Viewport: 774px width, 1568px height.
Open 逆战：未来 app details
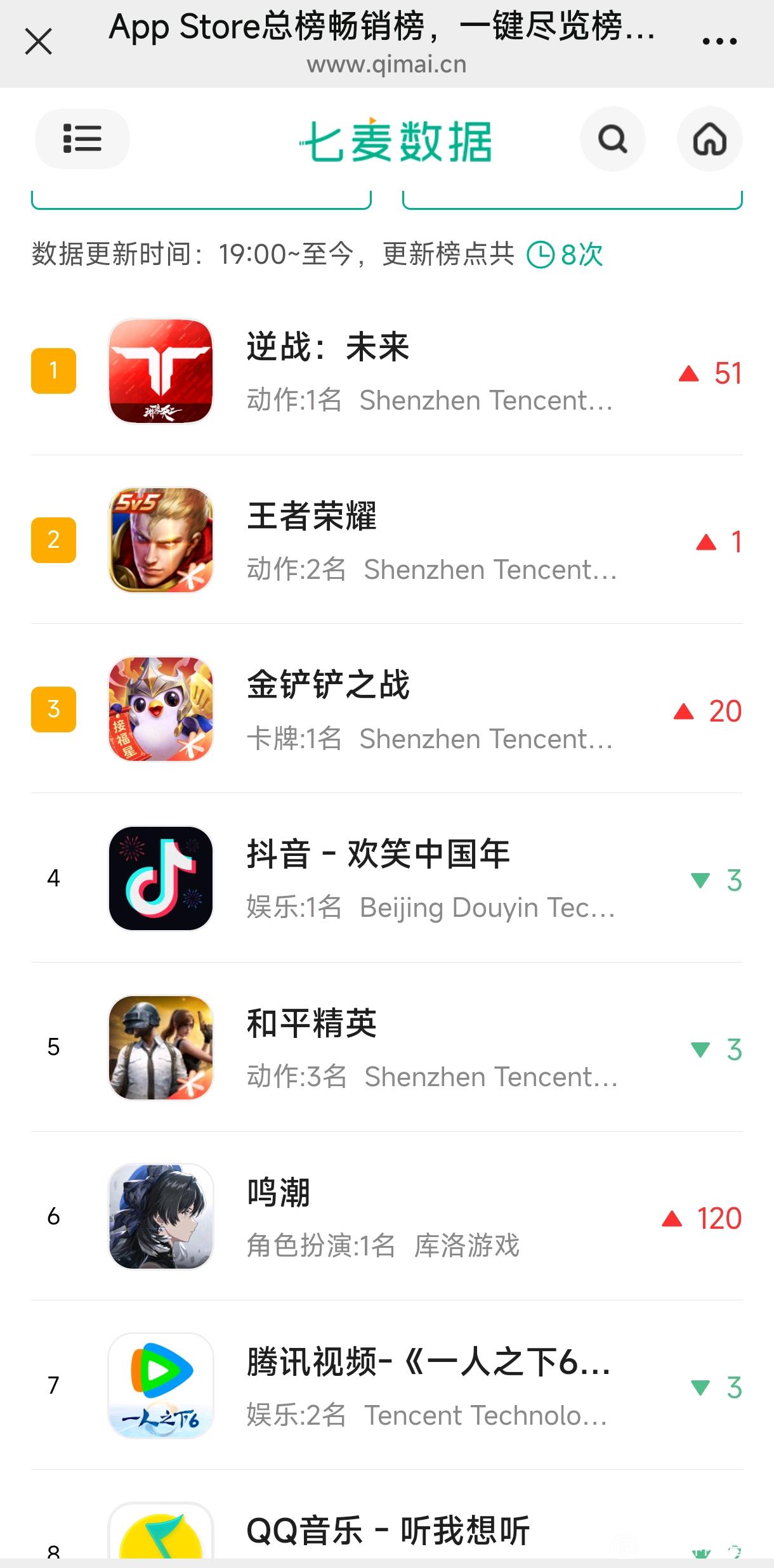pos(387,372)
